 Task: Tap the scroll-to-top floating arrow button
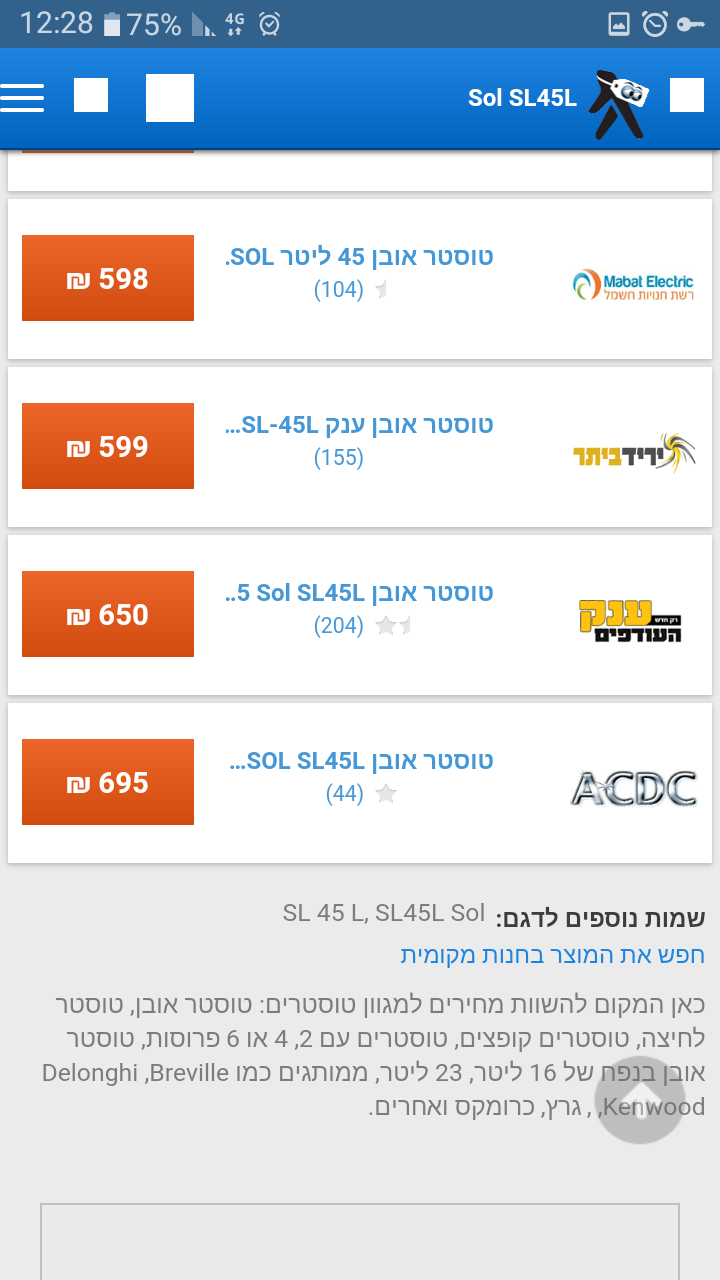[640, 1071]
